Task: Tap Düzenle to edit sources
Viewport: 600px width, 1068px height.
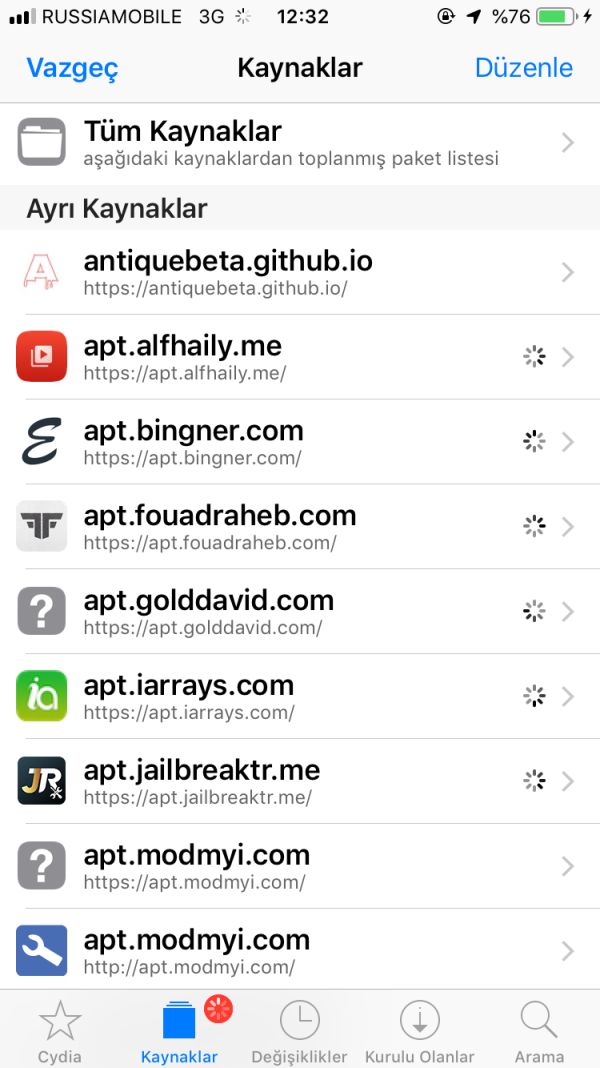Action: point(523,68)
